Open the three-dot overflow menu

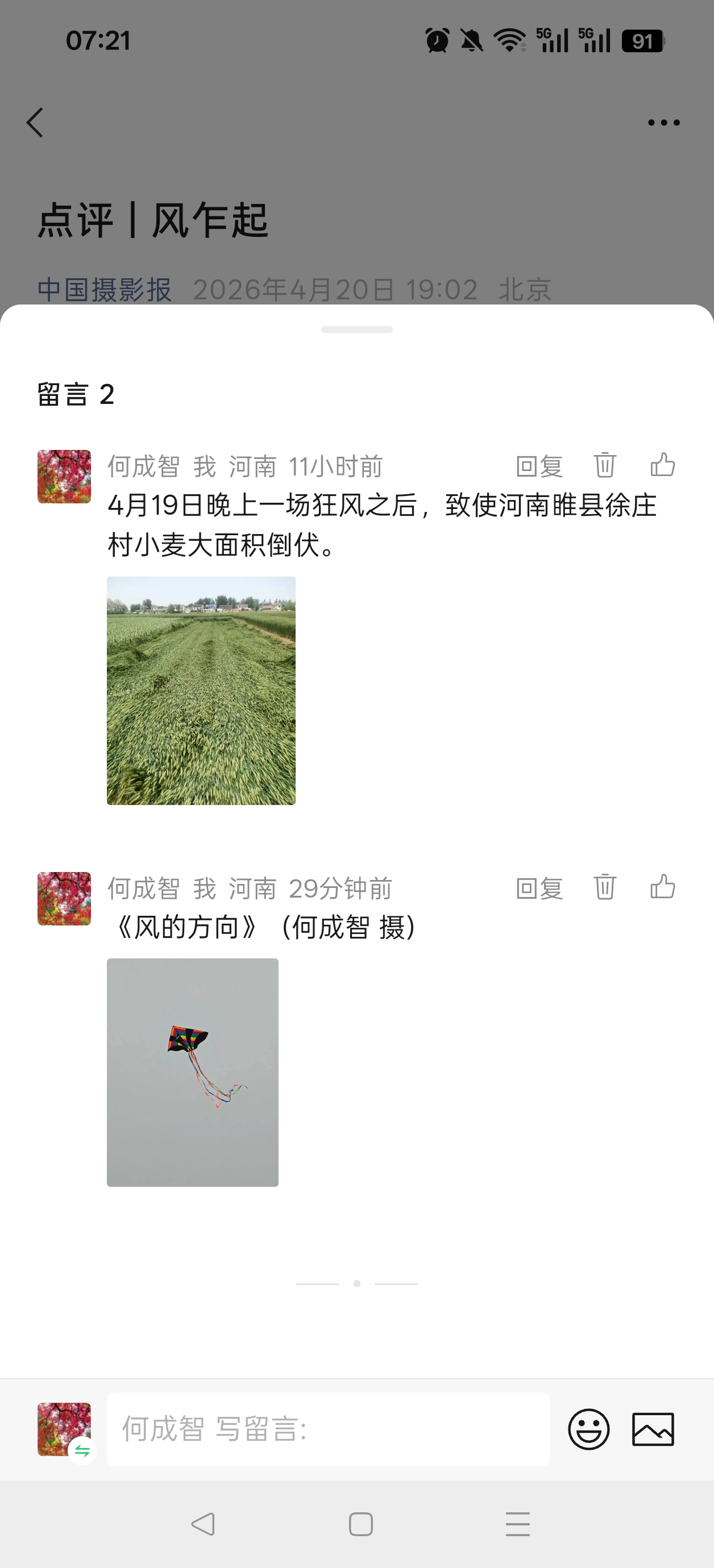pos(663,122)
